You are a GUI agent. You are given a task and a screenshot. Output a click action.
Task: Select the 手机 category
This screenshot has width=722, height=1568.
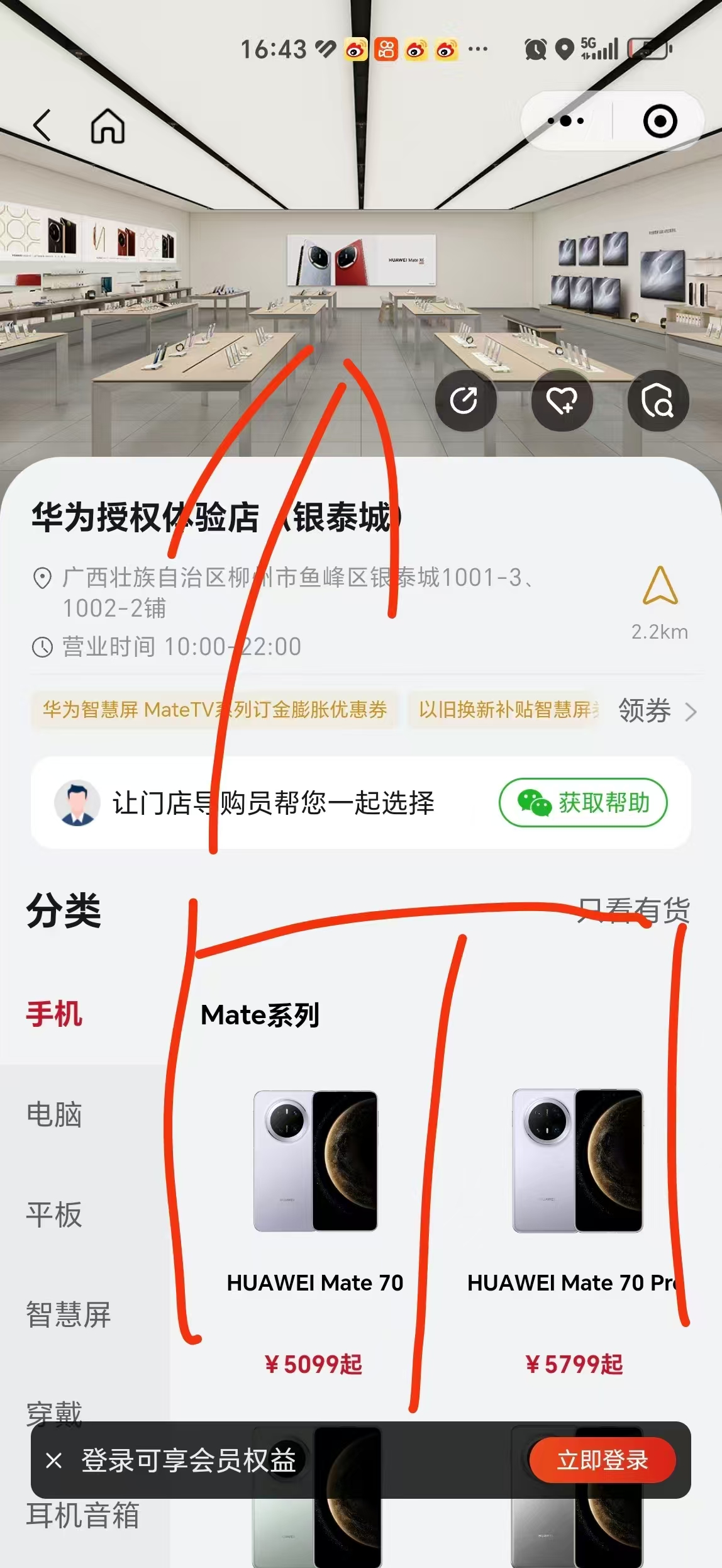point(55,1014)
